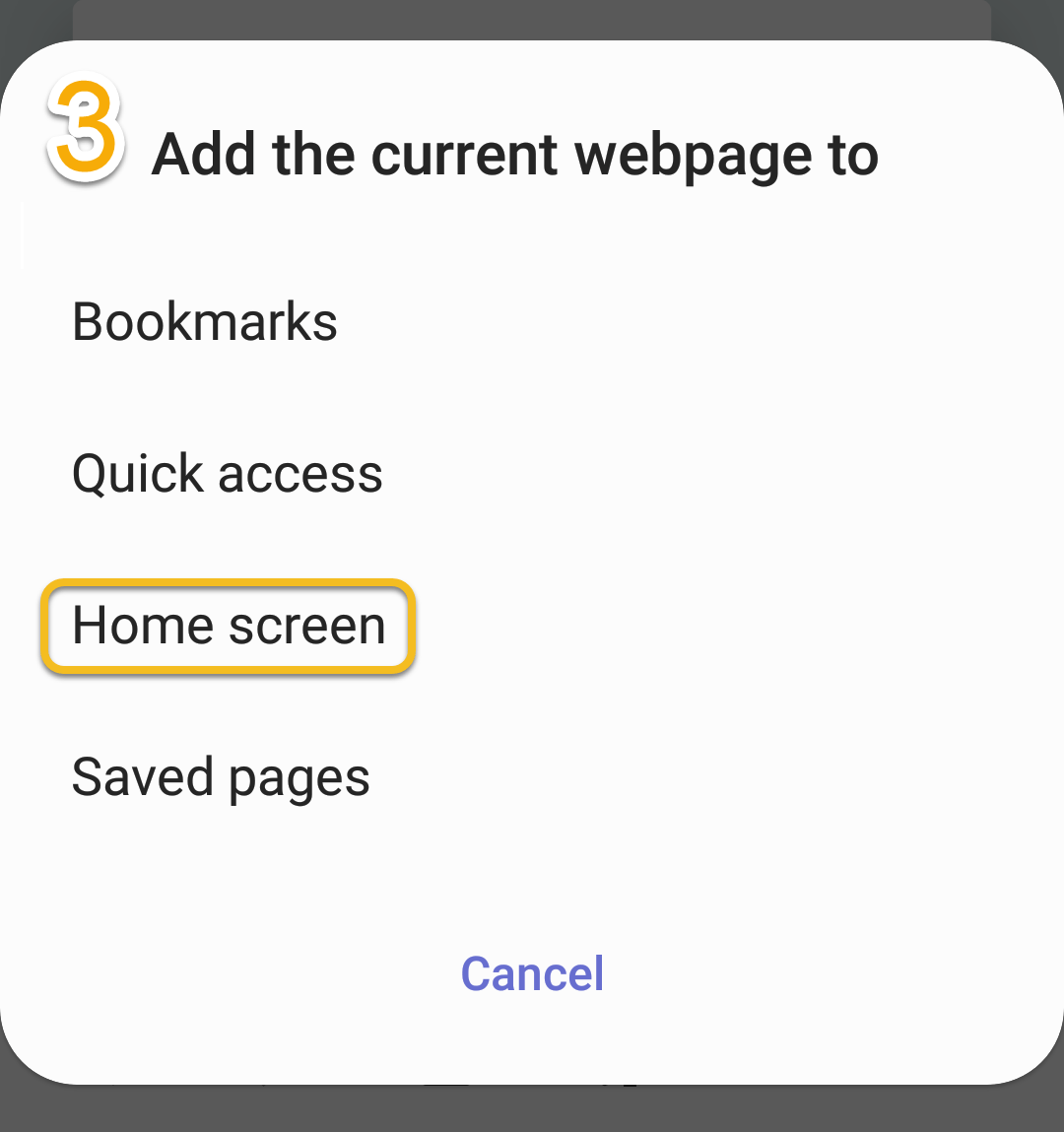The width and height of the screenshot is (1064, 1132).
Task: Add the page to Saved pages
Action: 221,777
